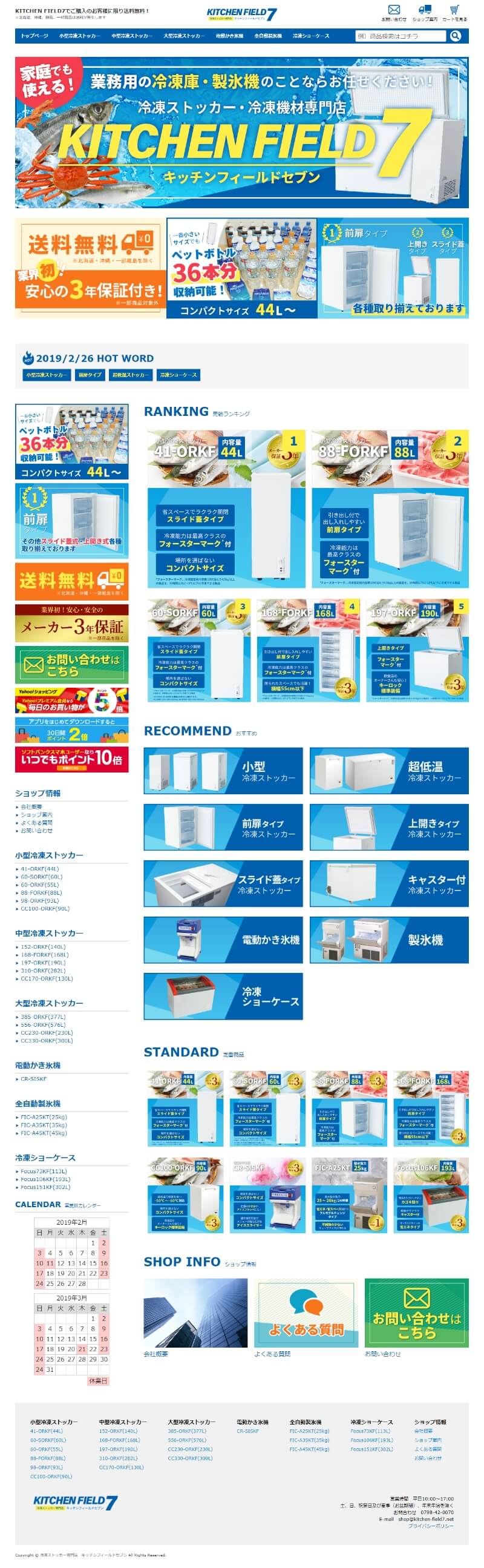Viewport: 484px width, 1568px height.
Task: Open the 会社概要 sidebar link
Action: 31,806
